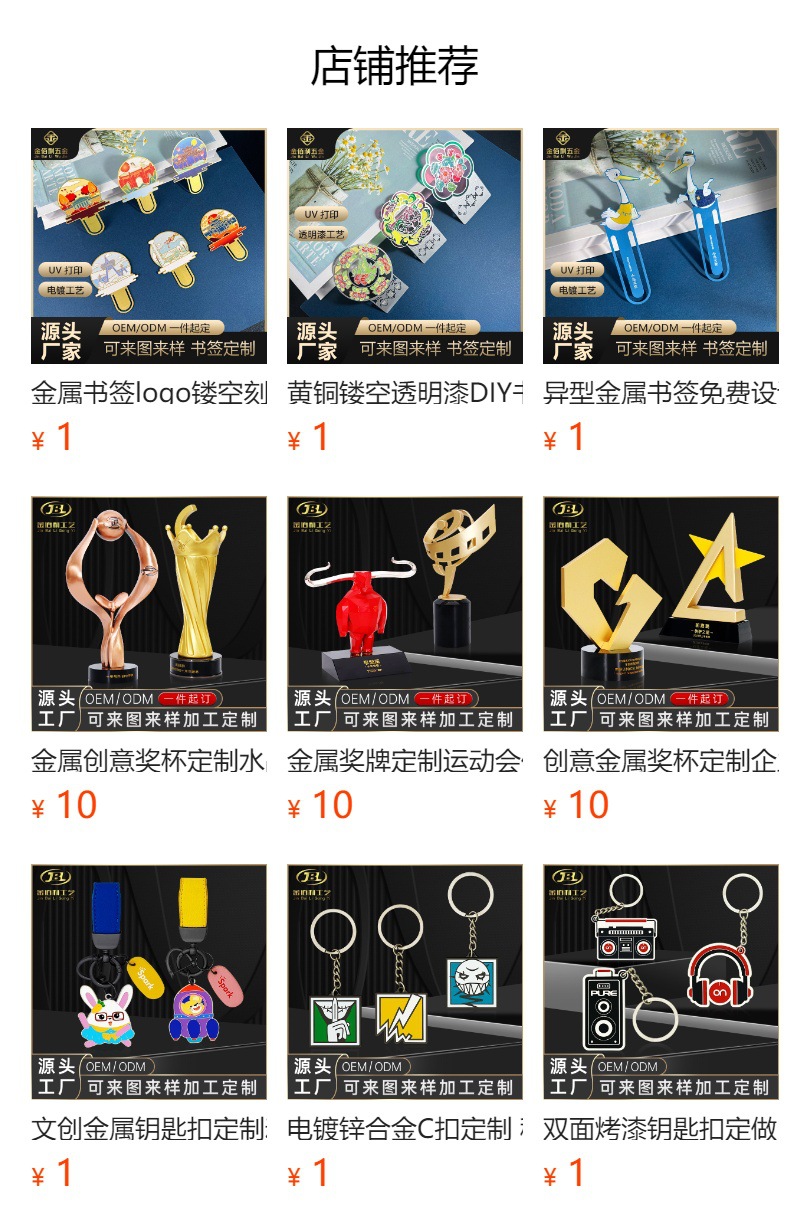The image size is (790, 1232).
Task: Open the 金属书签logo镂空刻 product card
Action: point(149,246)
